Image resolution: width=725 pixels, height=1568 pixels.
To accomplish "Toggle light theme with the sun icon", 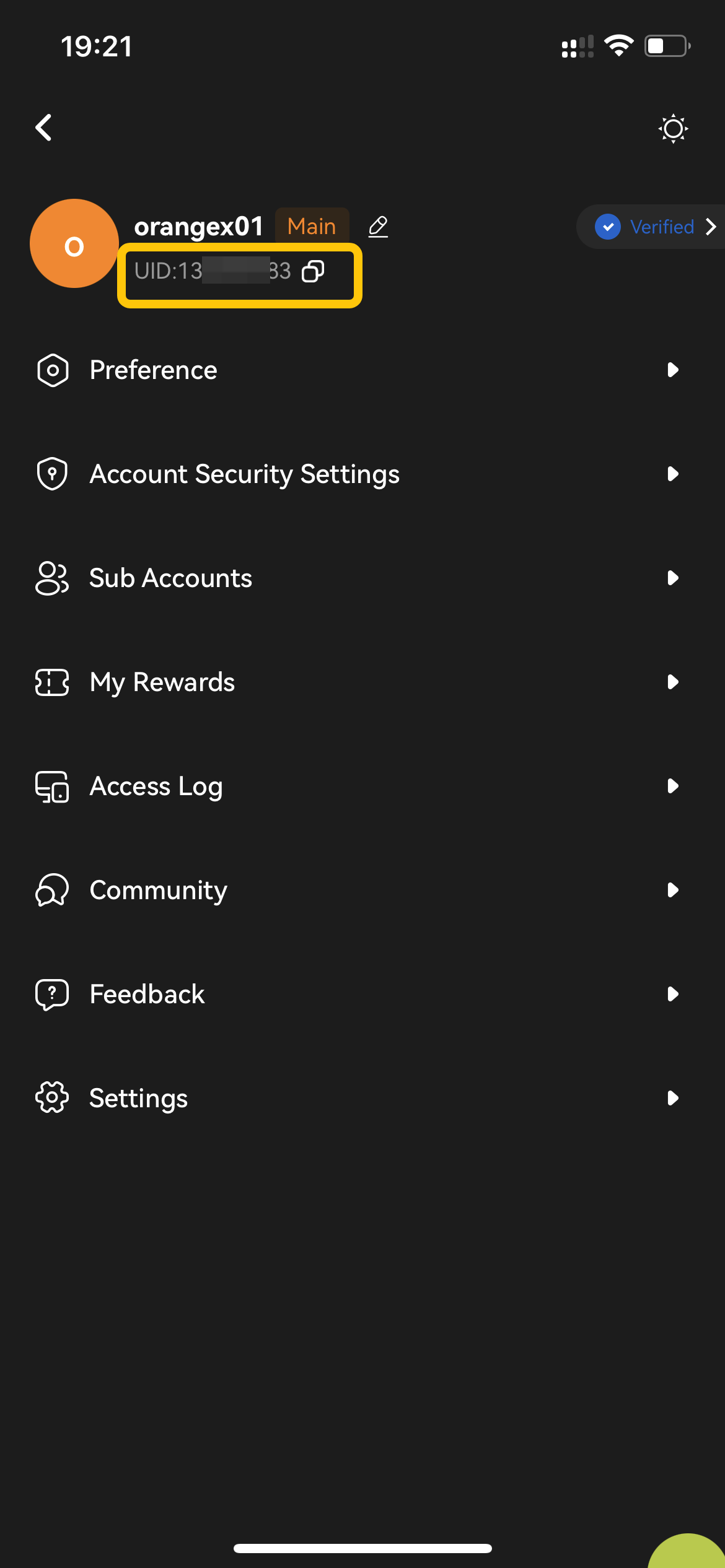I will click(673, 129).
